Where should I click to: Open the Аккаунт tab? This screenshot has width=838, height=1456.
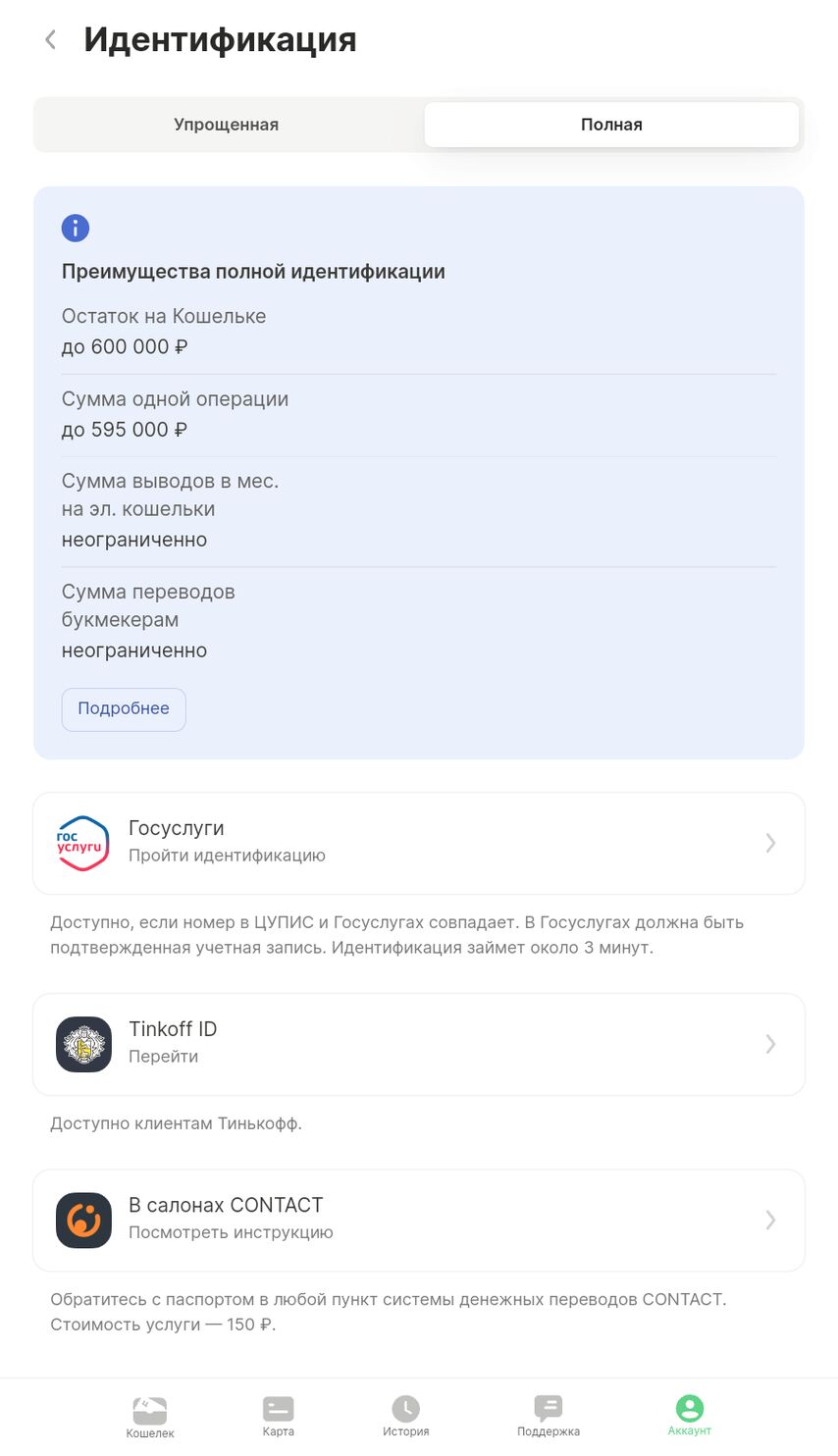click(690, 1417)
